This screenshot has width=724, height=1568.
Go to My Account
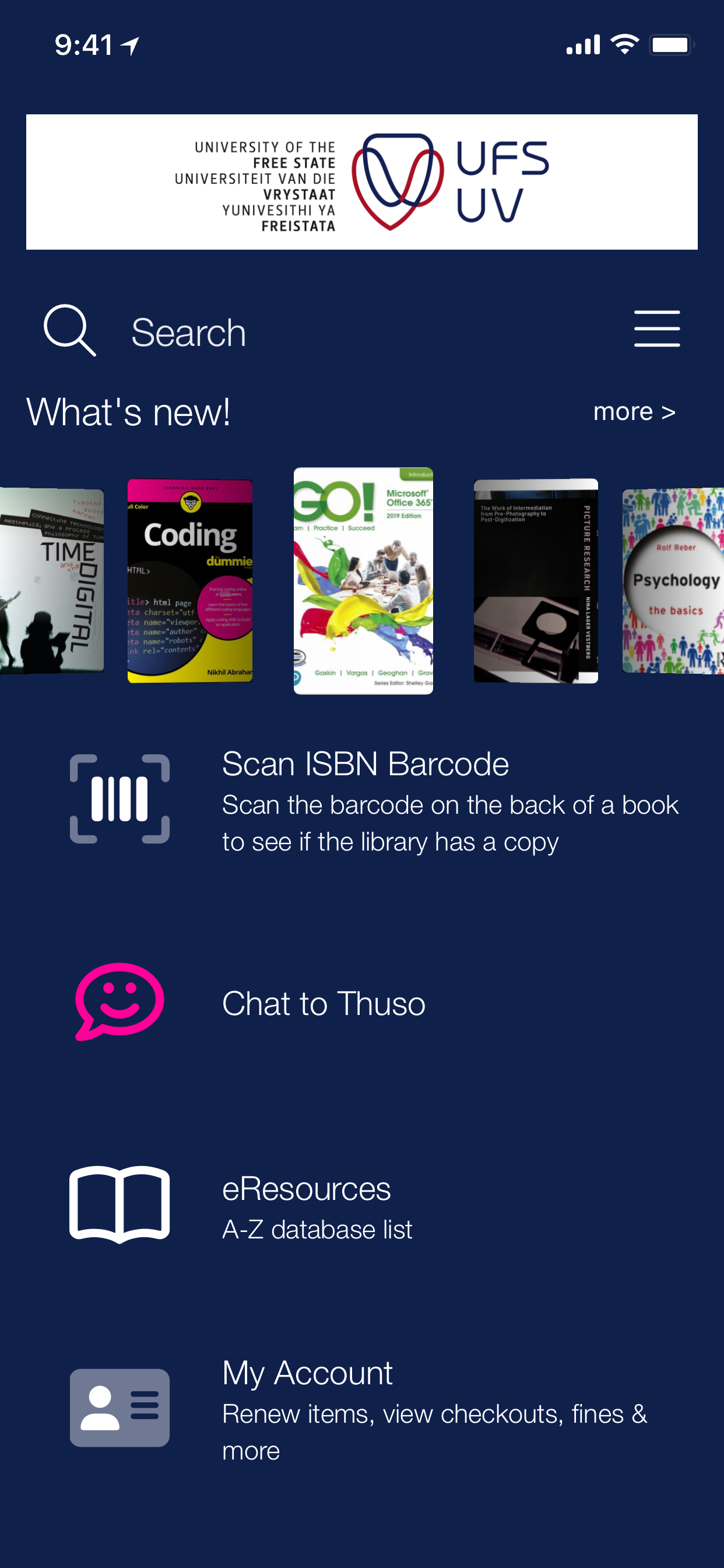pos(307,1408)
